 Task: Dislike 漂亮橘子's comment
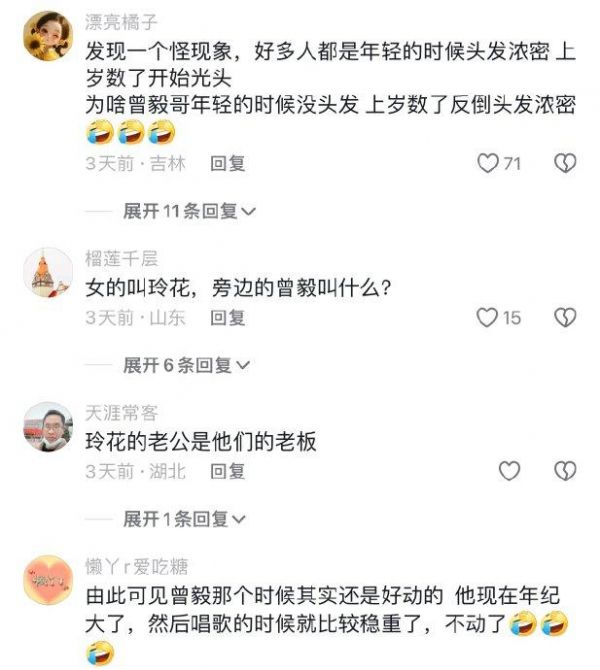(x=565, y=164)
